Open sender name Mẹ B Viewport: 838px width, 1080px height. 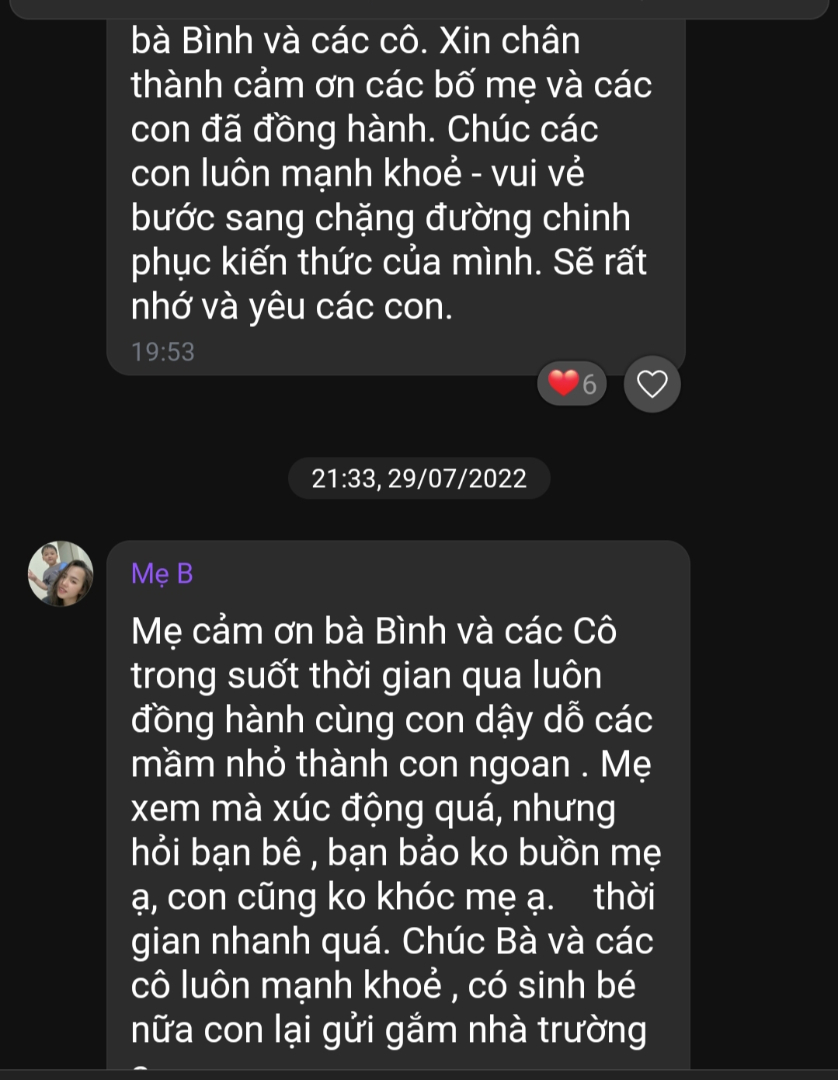pos(162,574)
